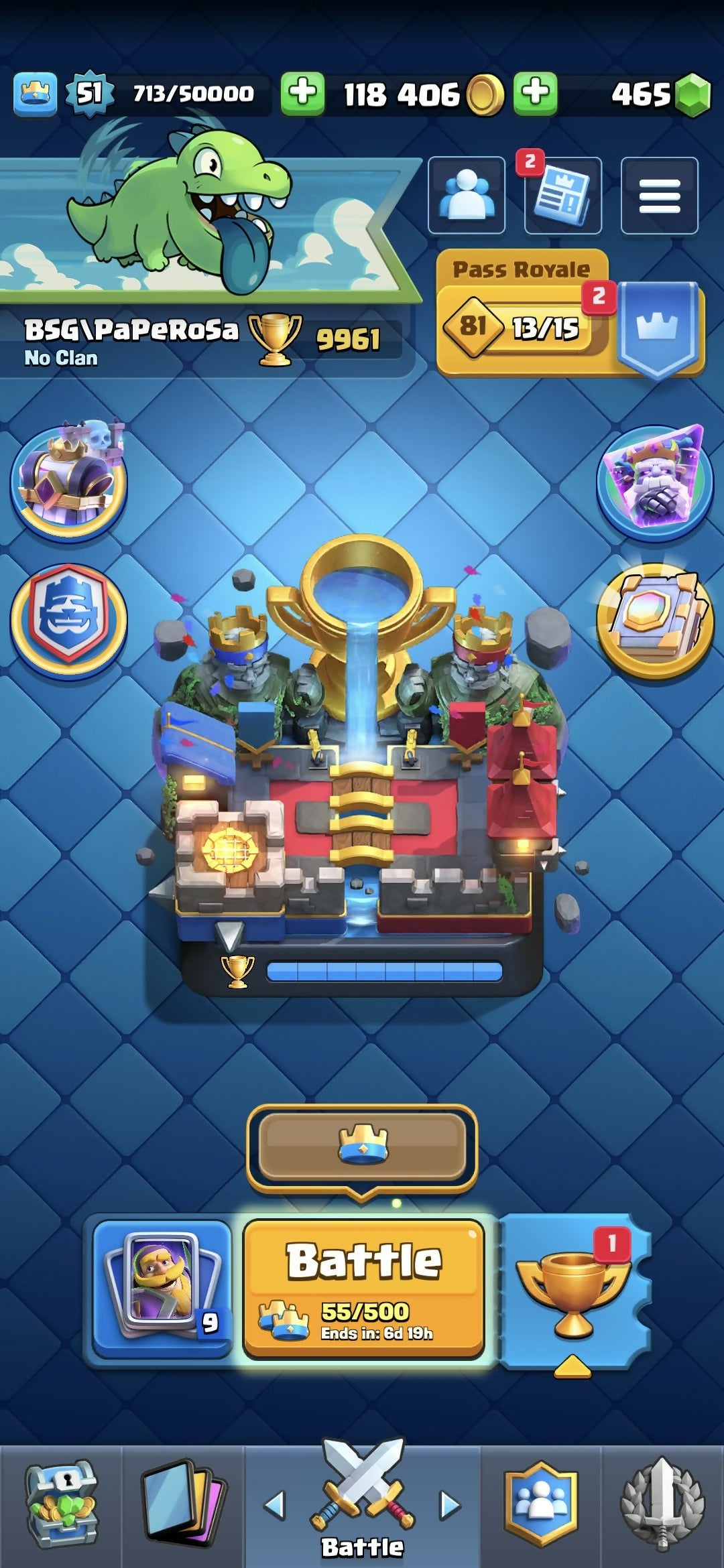Image resolution: width=724 pixels, height=1568 pixels.
Task: Open the hamburger menu
Action: tap(660, 196)
